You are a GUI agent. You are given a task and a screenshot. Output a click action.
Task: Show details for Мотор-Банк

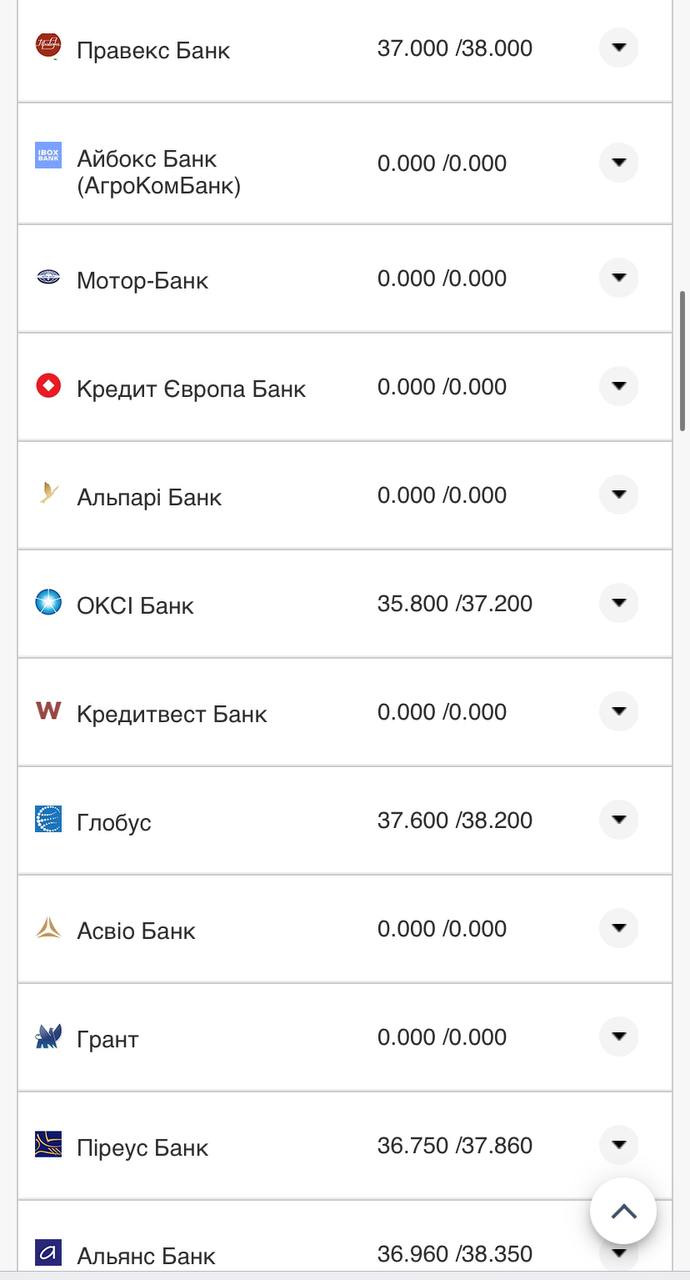pyautogui.click(x=618, y=277)
